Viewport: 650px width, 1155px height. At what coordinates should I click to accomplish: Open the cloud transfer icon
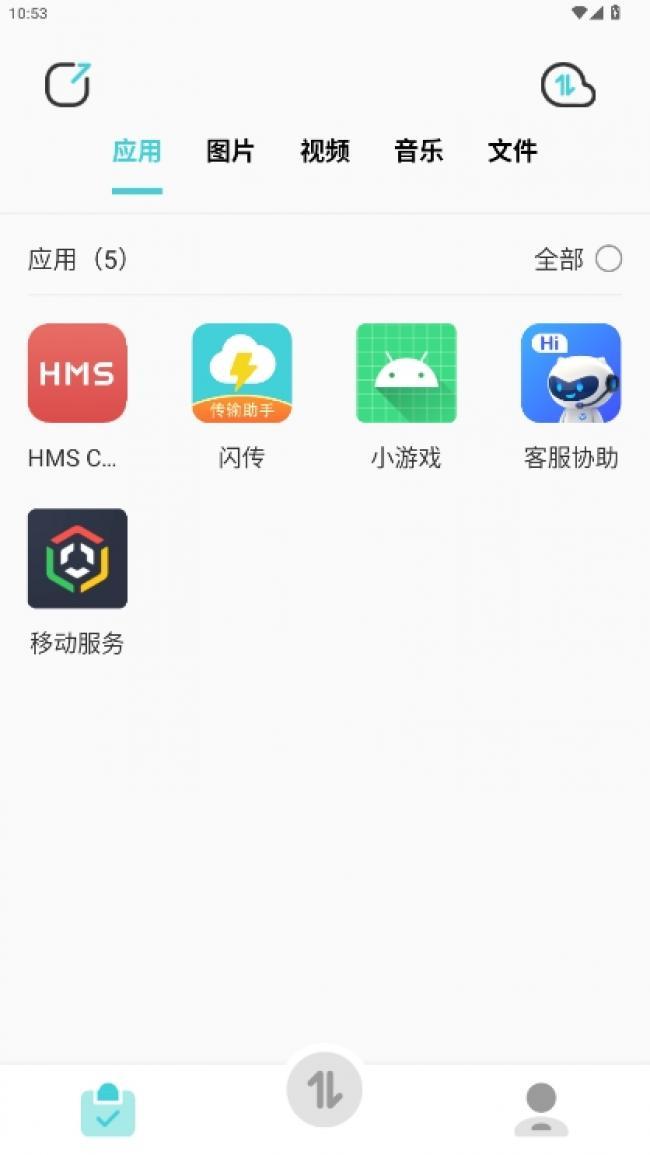pos(567,86)
